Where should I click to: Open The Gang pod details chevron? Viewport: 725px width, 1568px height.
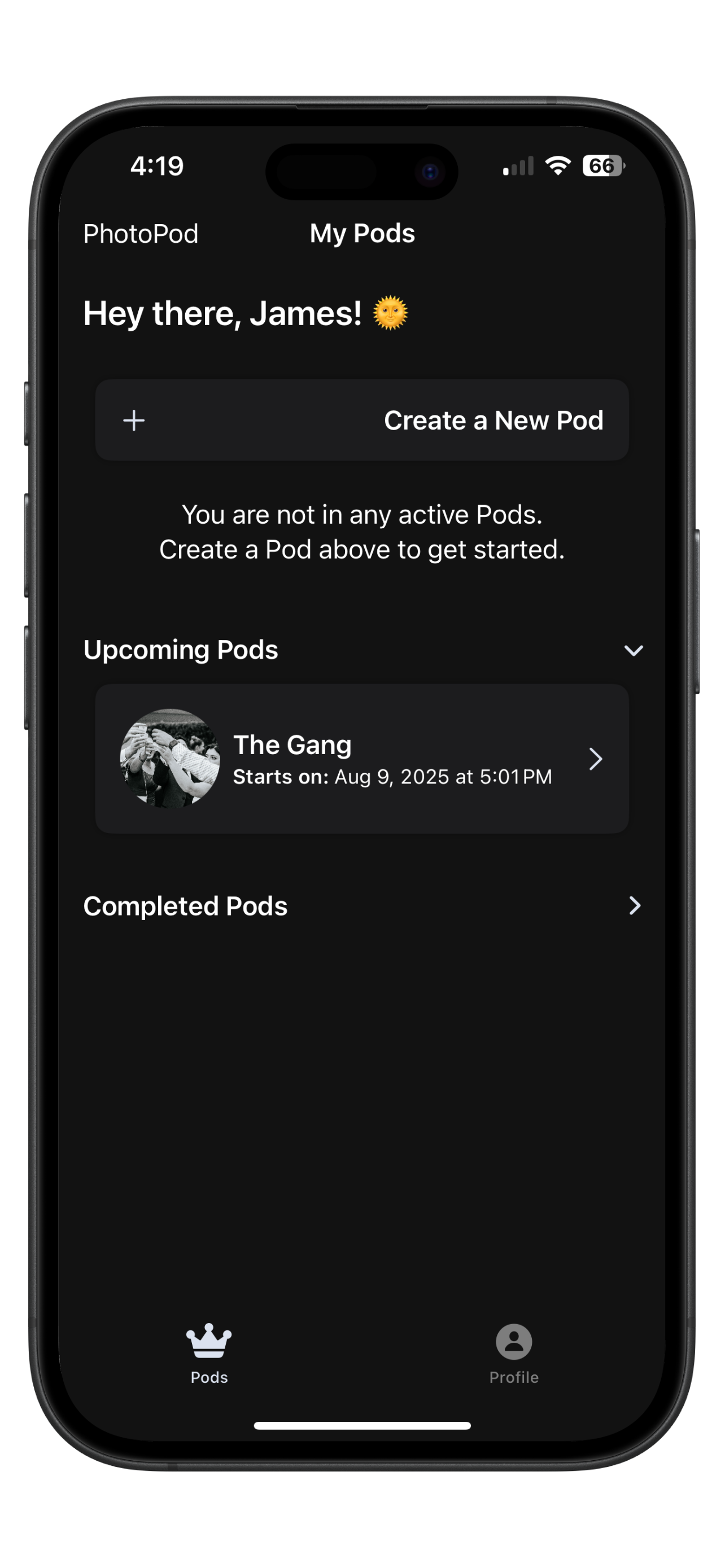(595, 759)
